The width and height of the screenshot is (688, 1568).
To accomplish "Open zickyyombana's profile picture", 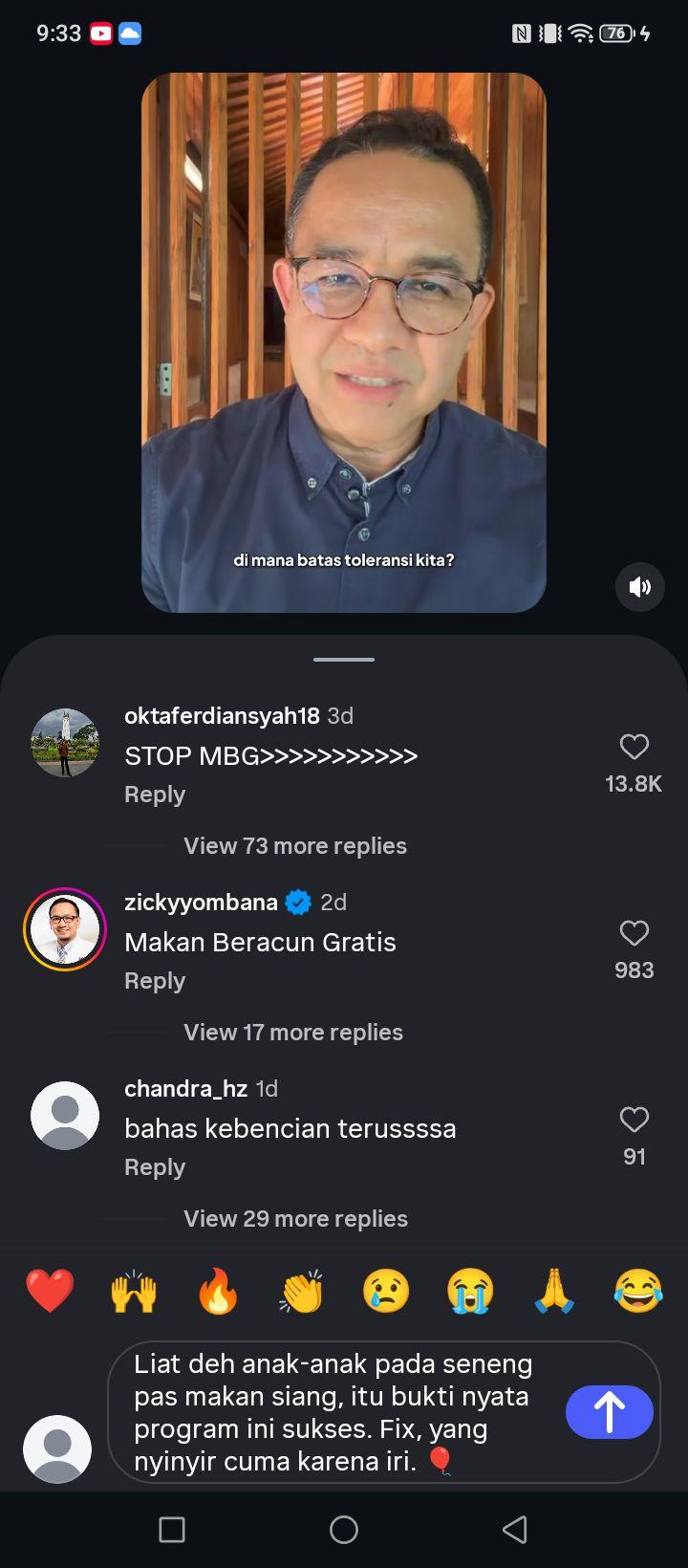I will coord(65,929).
